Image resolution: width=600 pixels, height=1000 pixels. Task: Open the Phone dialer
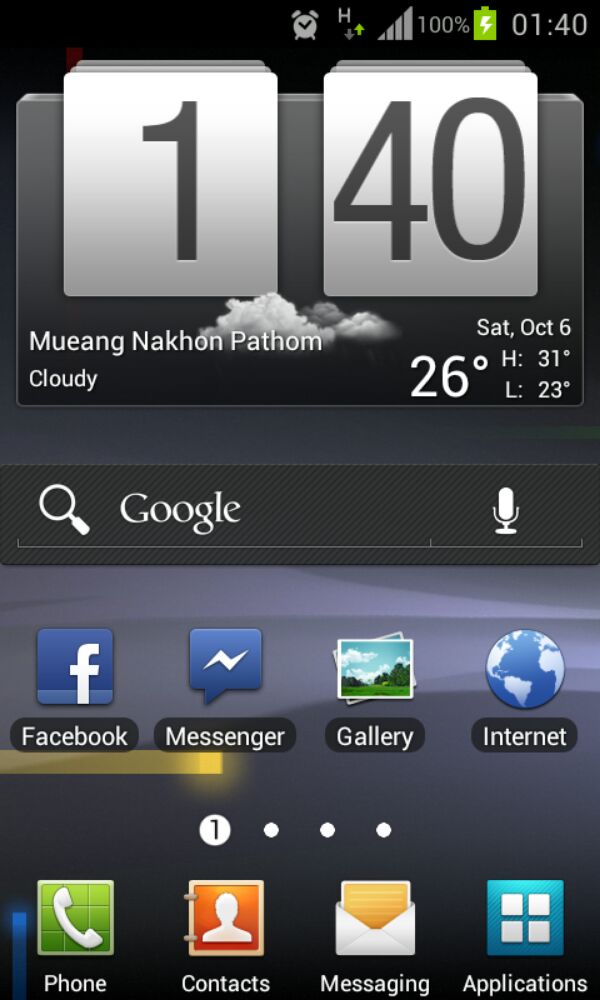point(75,920)
